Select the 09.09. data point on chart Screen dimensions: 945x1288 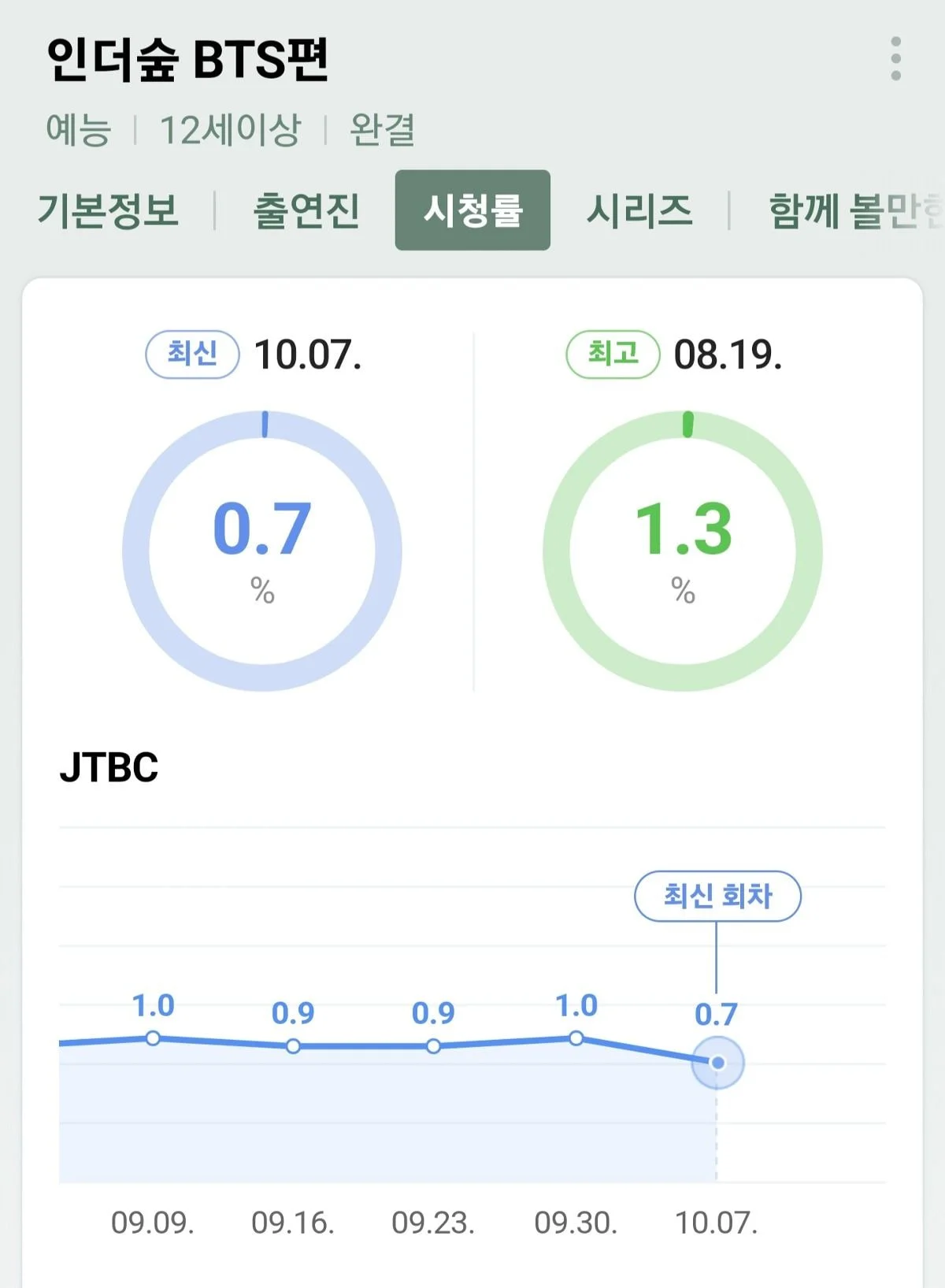coord(153,1038)
